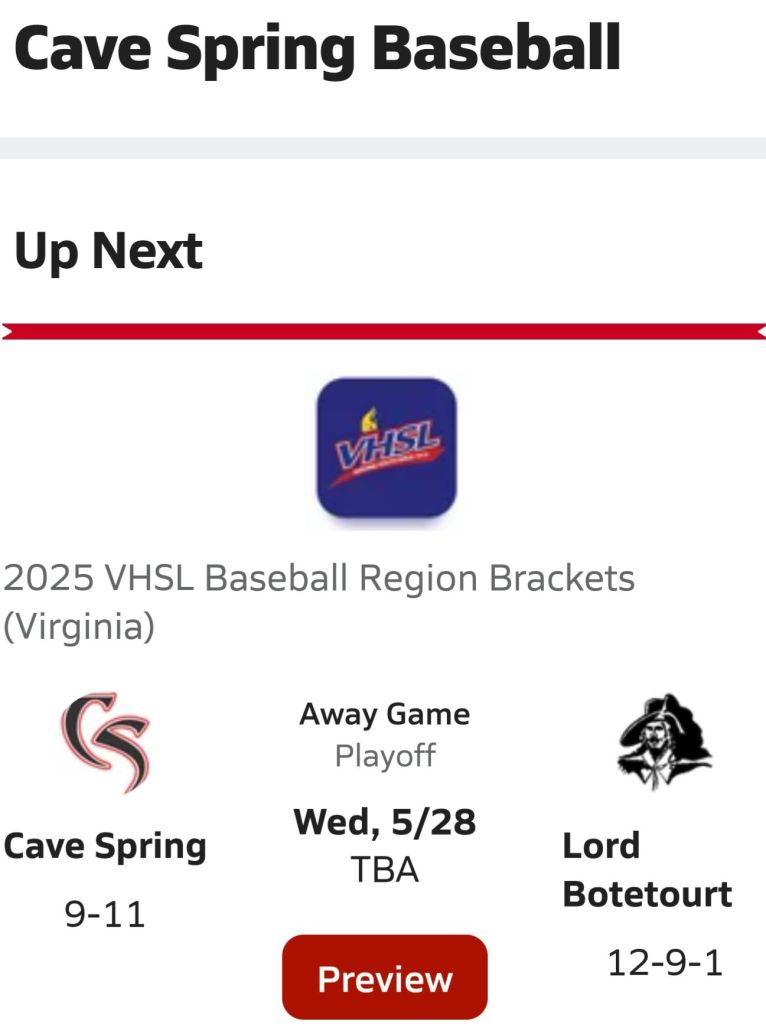The height and width of the screenshot is (1024, 766).
Task: Open 2025 VHSL Baseball Region Brackets
Action: [x=319, y=578]
